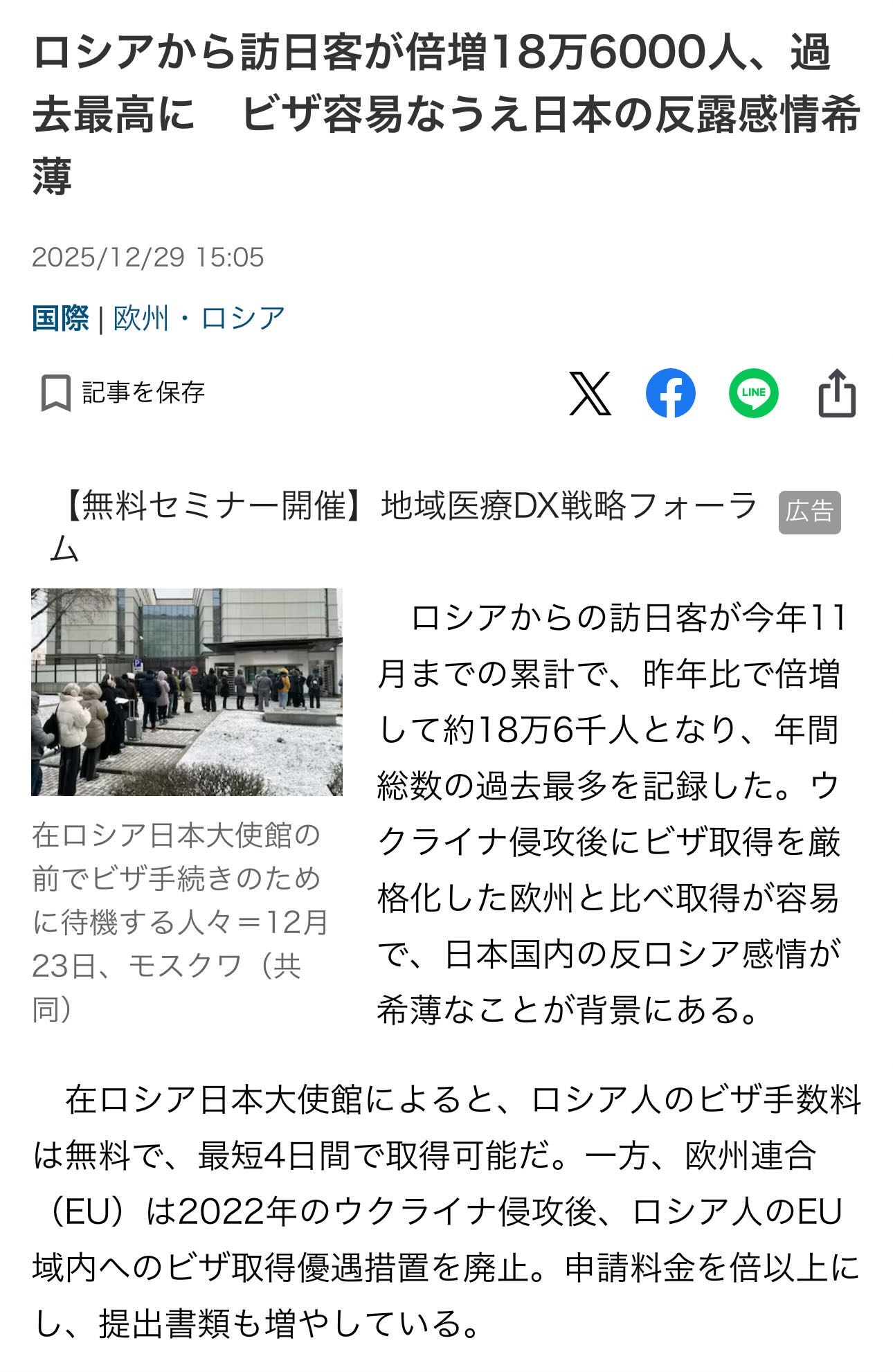The image size is (893, 1372).
Task: Open the 国際 category link
Action: pos(60,318)
